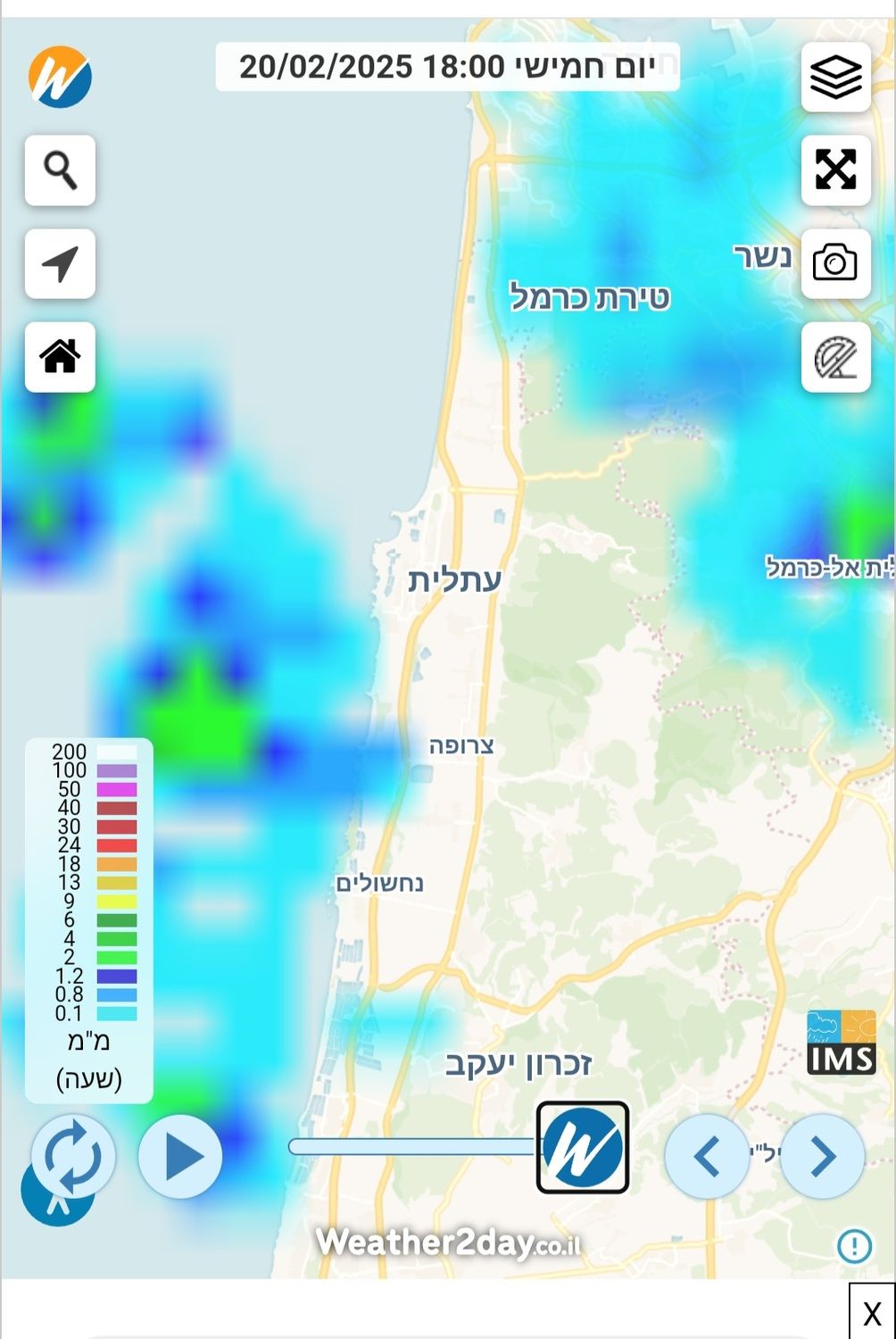
Task: Play the rain radar animation
Action: 181,1156
